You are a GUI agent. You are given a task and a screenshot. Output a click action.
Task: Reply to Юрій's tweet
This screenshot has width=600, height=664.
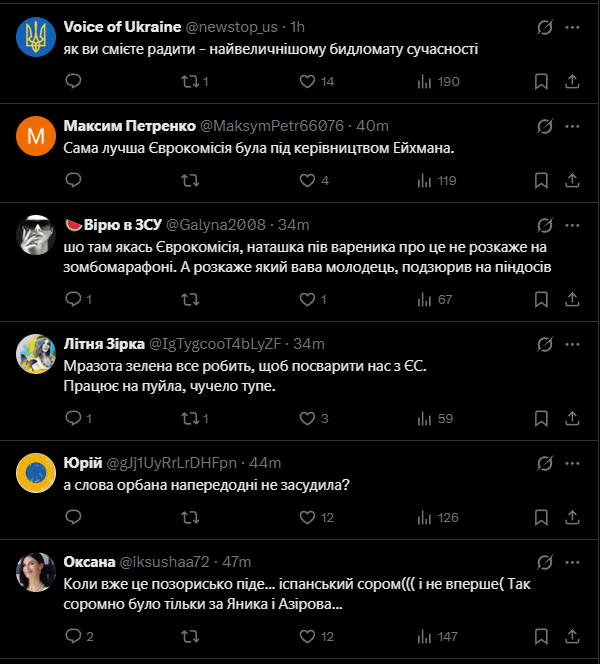click(72, 517)
